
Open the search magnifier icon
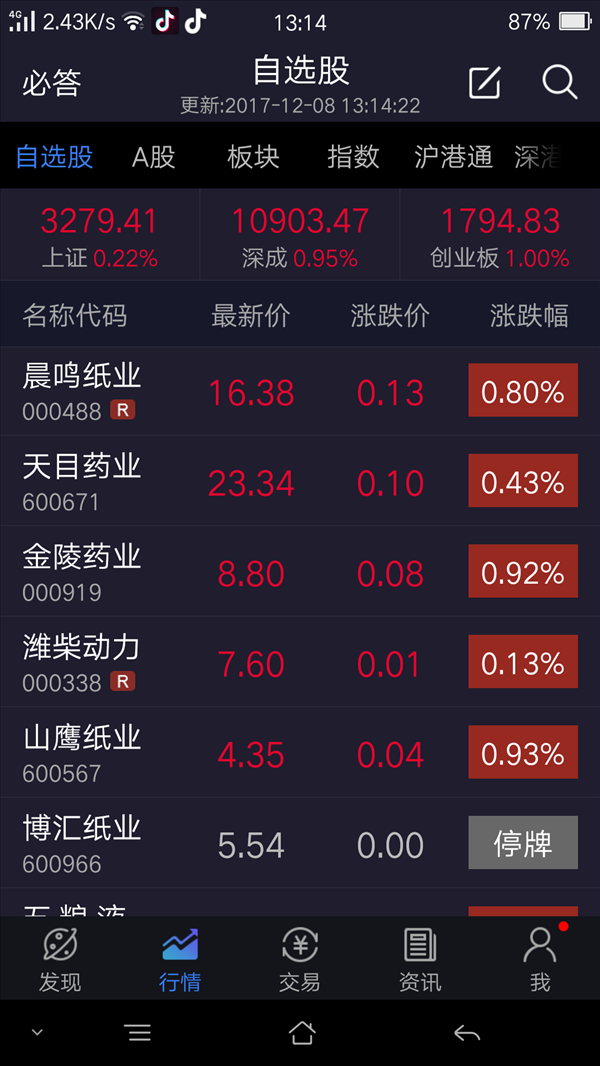[x=560, y=82]
